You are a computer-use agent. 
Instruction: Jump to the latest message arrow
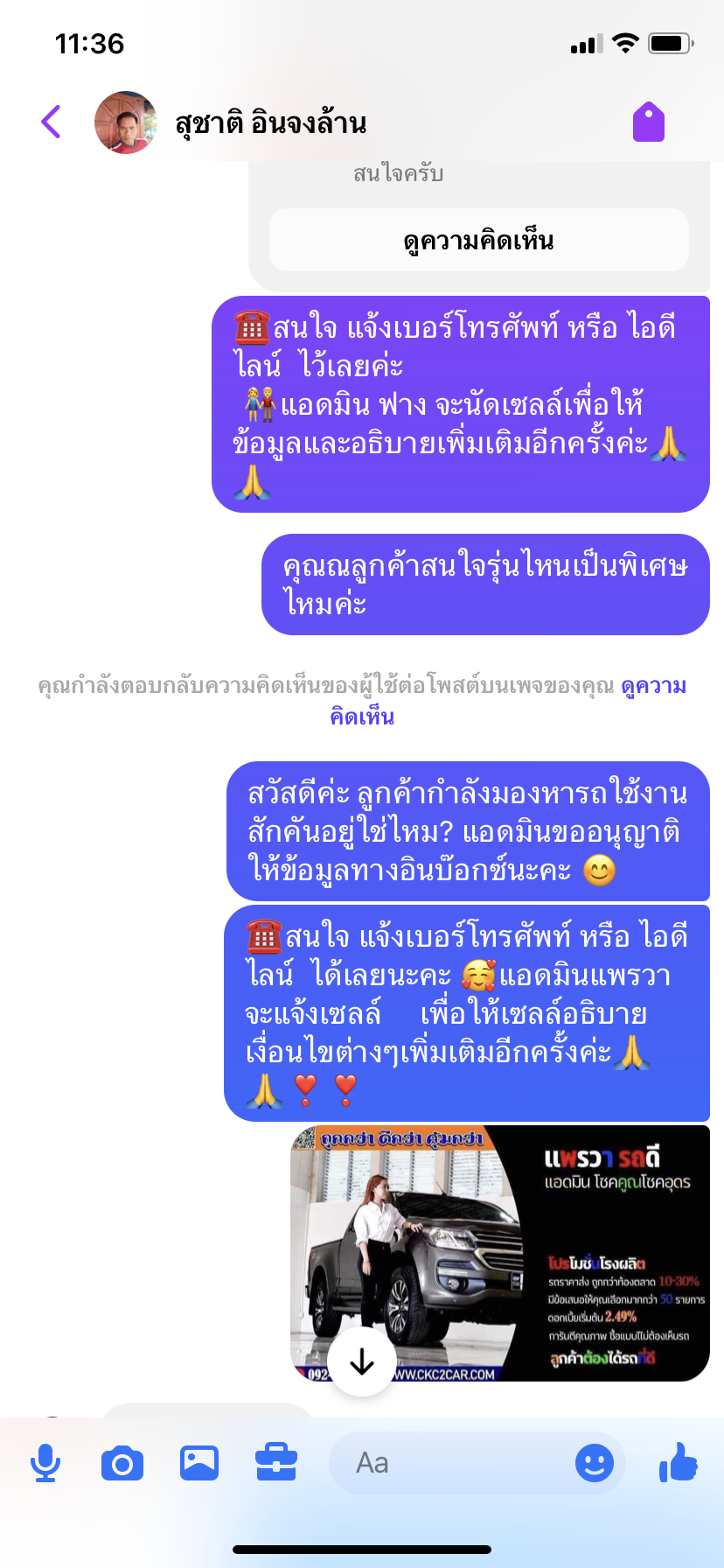pos(362,1361)
